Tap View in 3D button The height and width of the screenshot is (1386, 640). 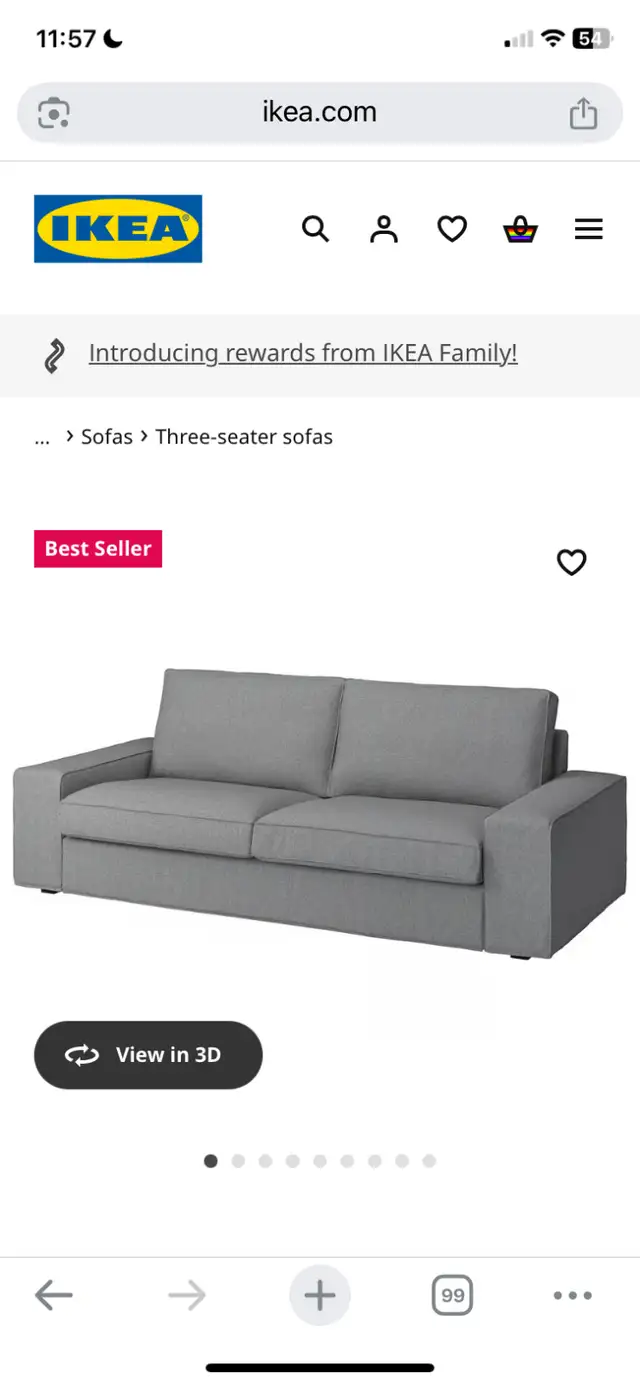148,1055
